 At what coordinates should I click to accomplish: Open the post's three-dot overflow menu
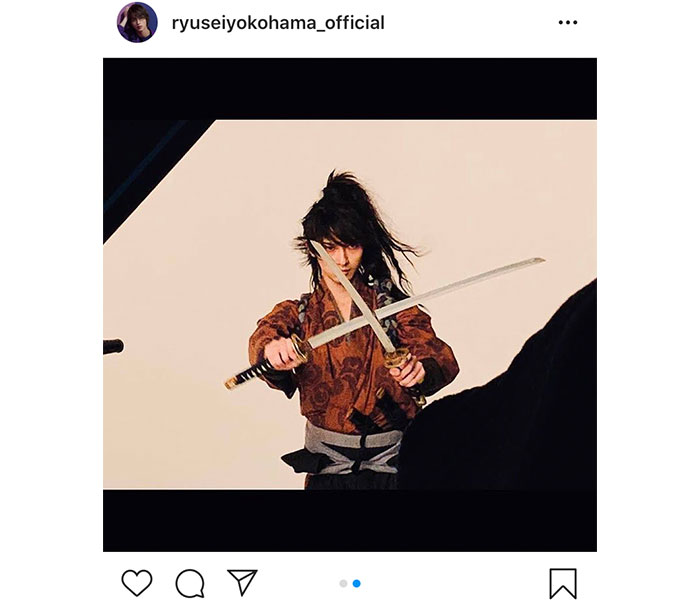click(567, 22)
